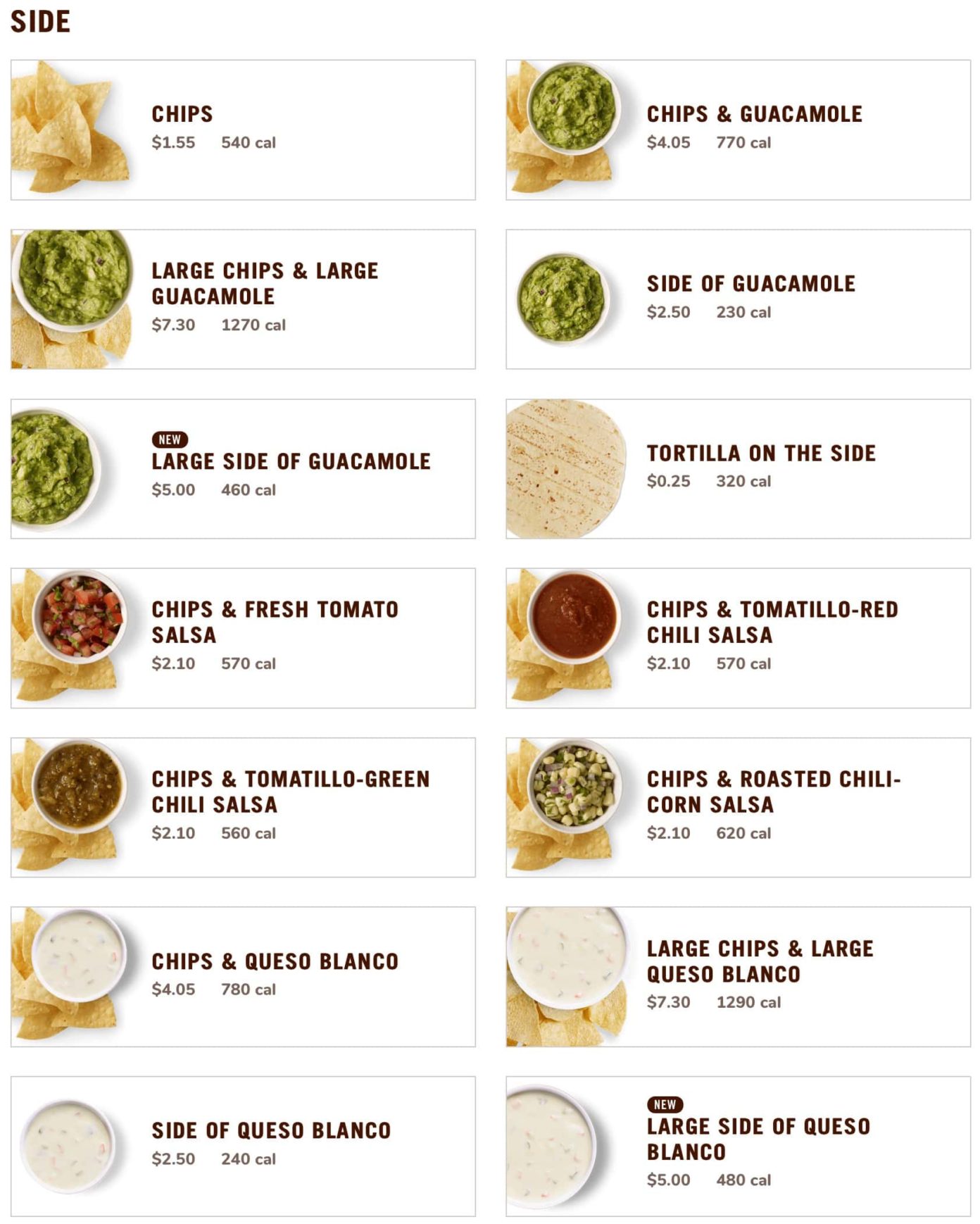Select Tortilla on the Side
This screenshot has height=1224, width=980.
click(738, 468)
